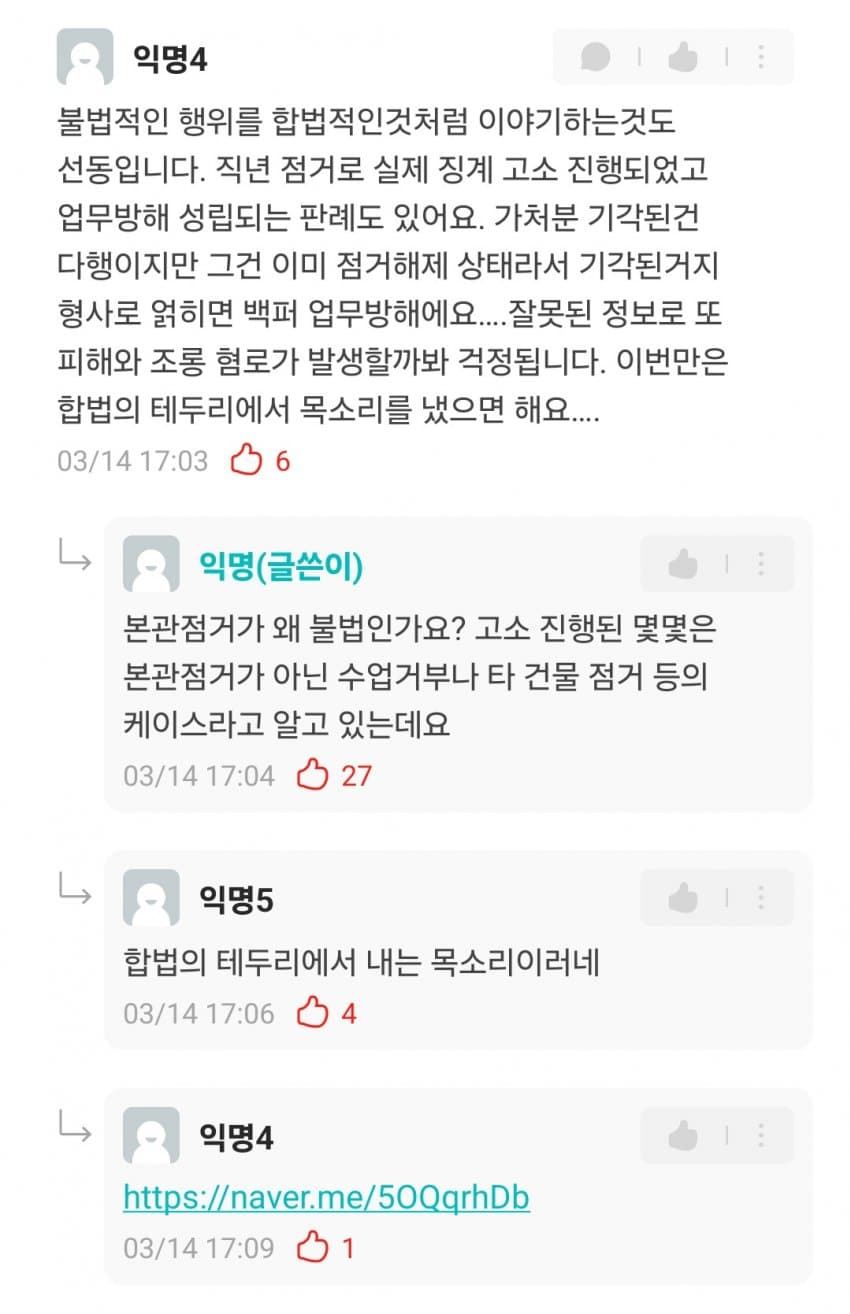Open more options on 익명4's link reply
850x1314 pixels.
(x=761, y=1135)
